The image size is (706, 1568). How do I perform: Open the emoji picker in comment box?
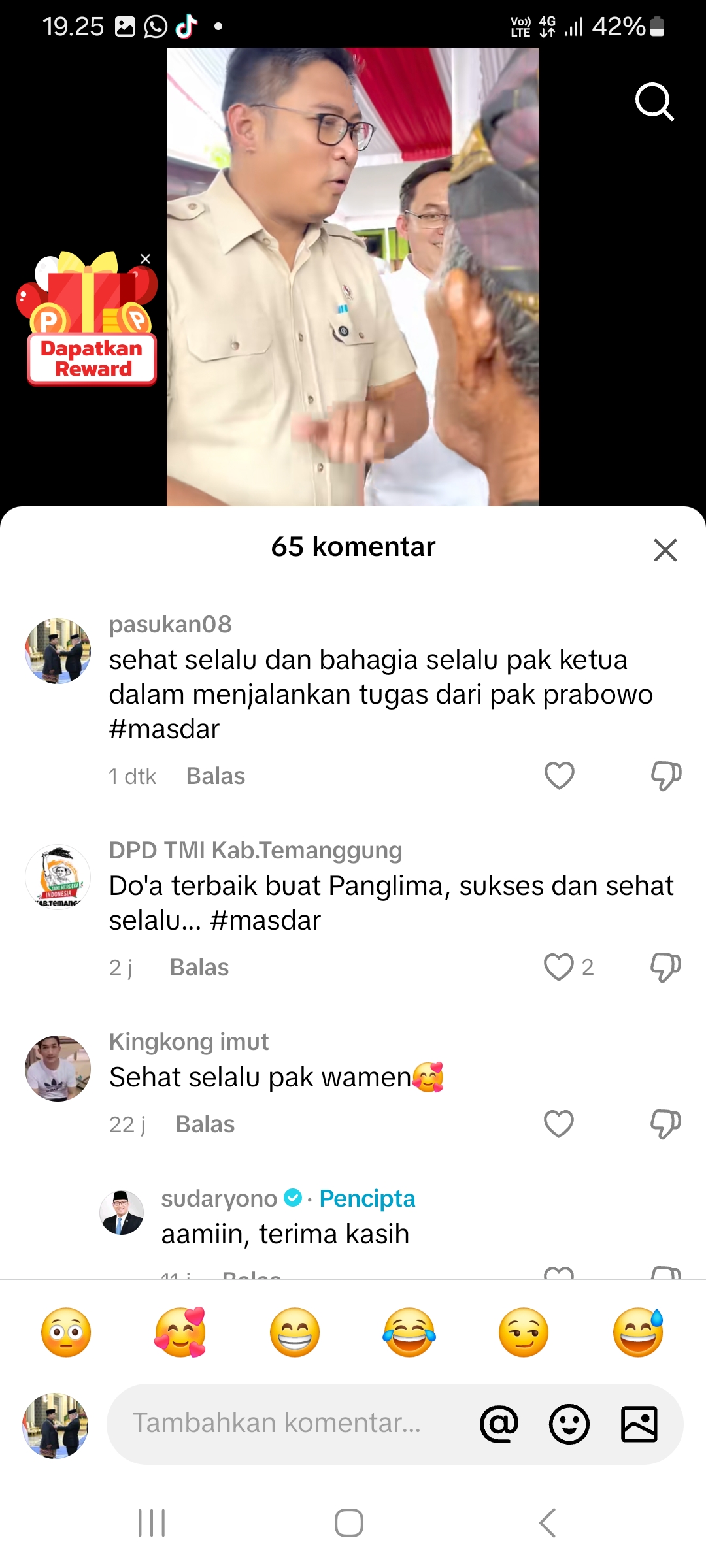[569, 1424]
